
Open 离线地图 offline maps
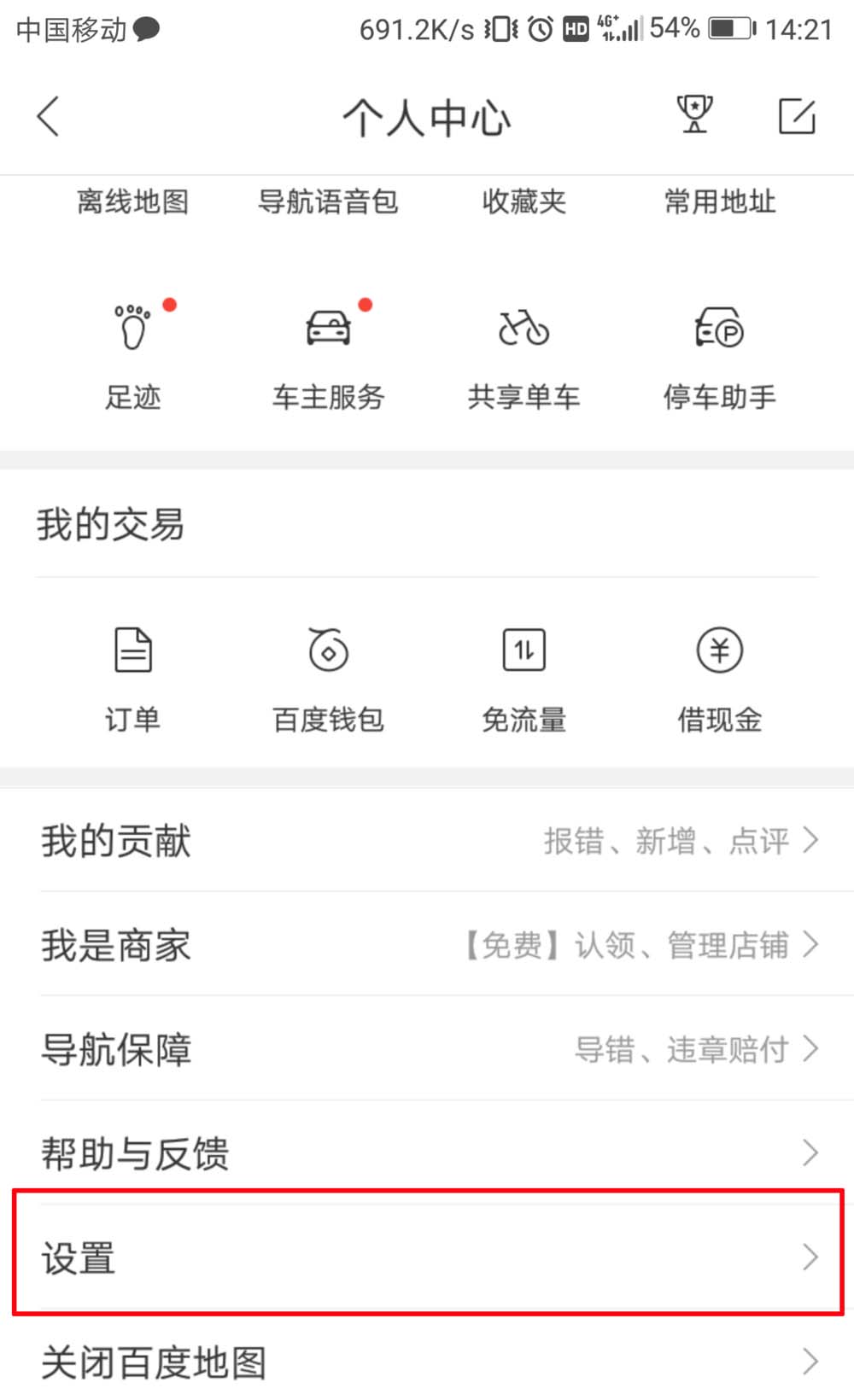132,202
